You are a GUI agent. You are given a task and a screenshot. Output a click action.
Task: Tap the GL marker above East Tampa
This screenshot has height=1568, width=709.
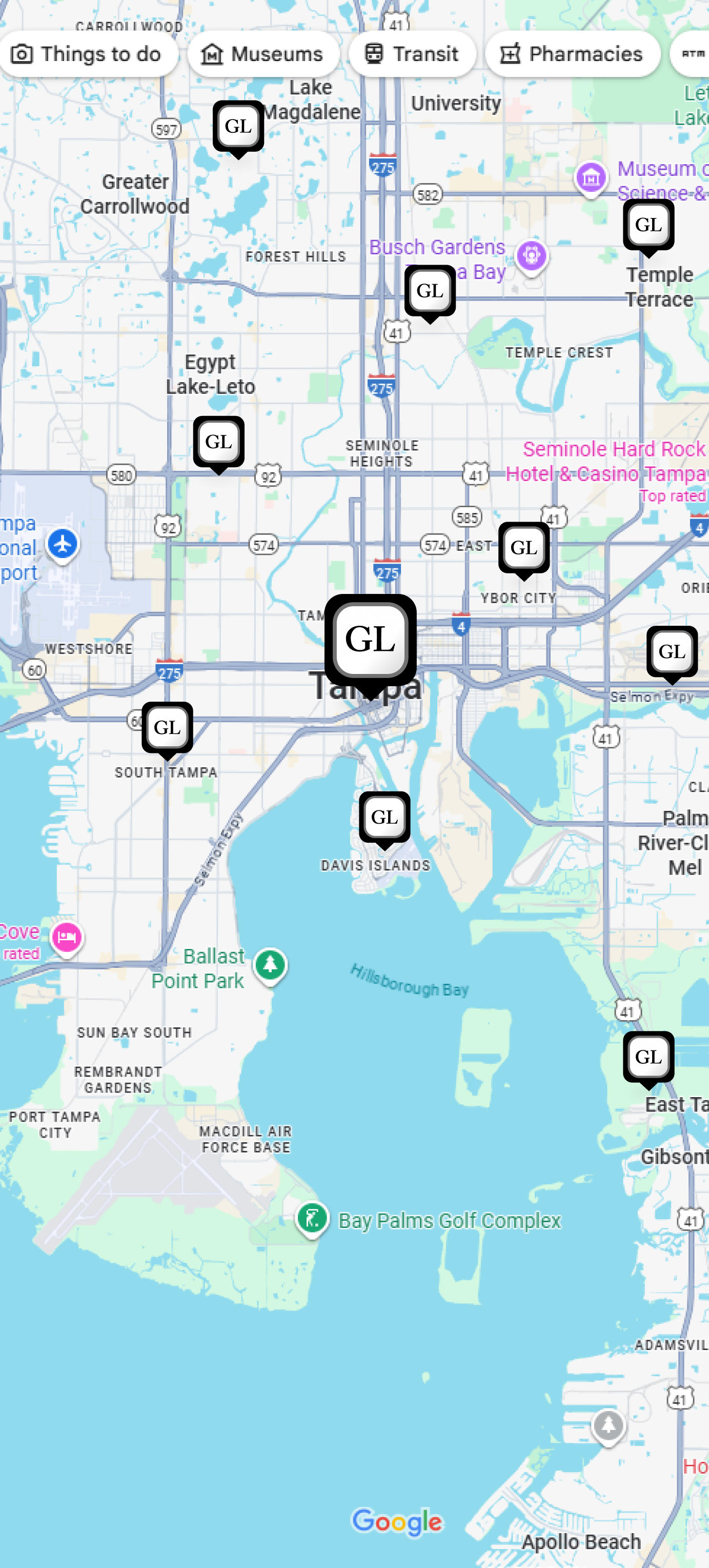(x=648, y=1057)
